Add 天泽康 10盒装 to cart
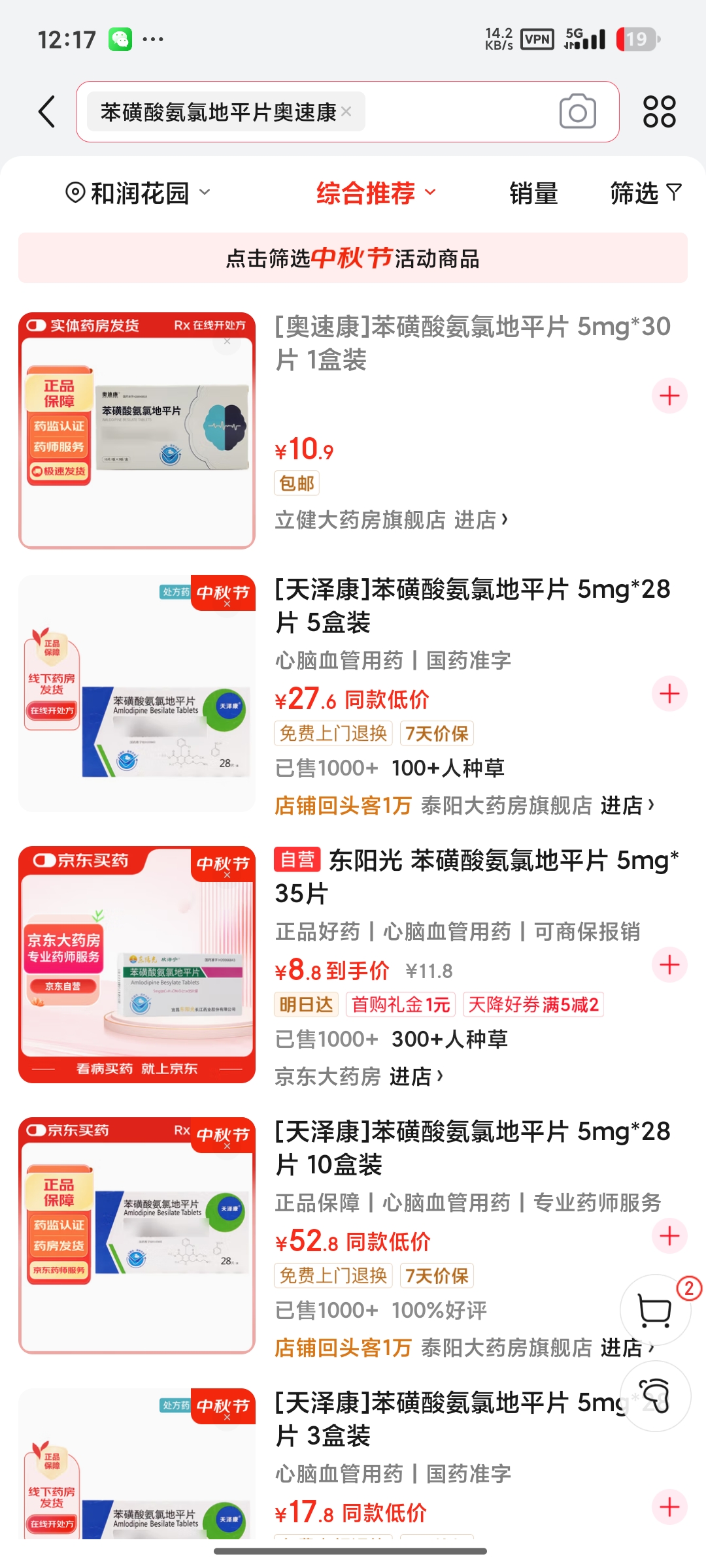The image size is (706, 1568). click(669, 1236)
